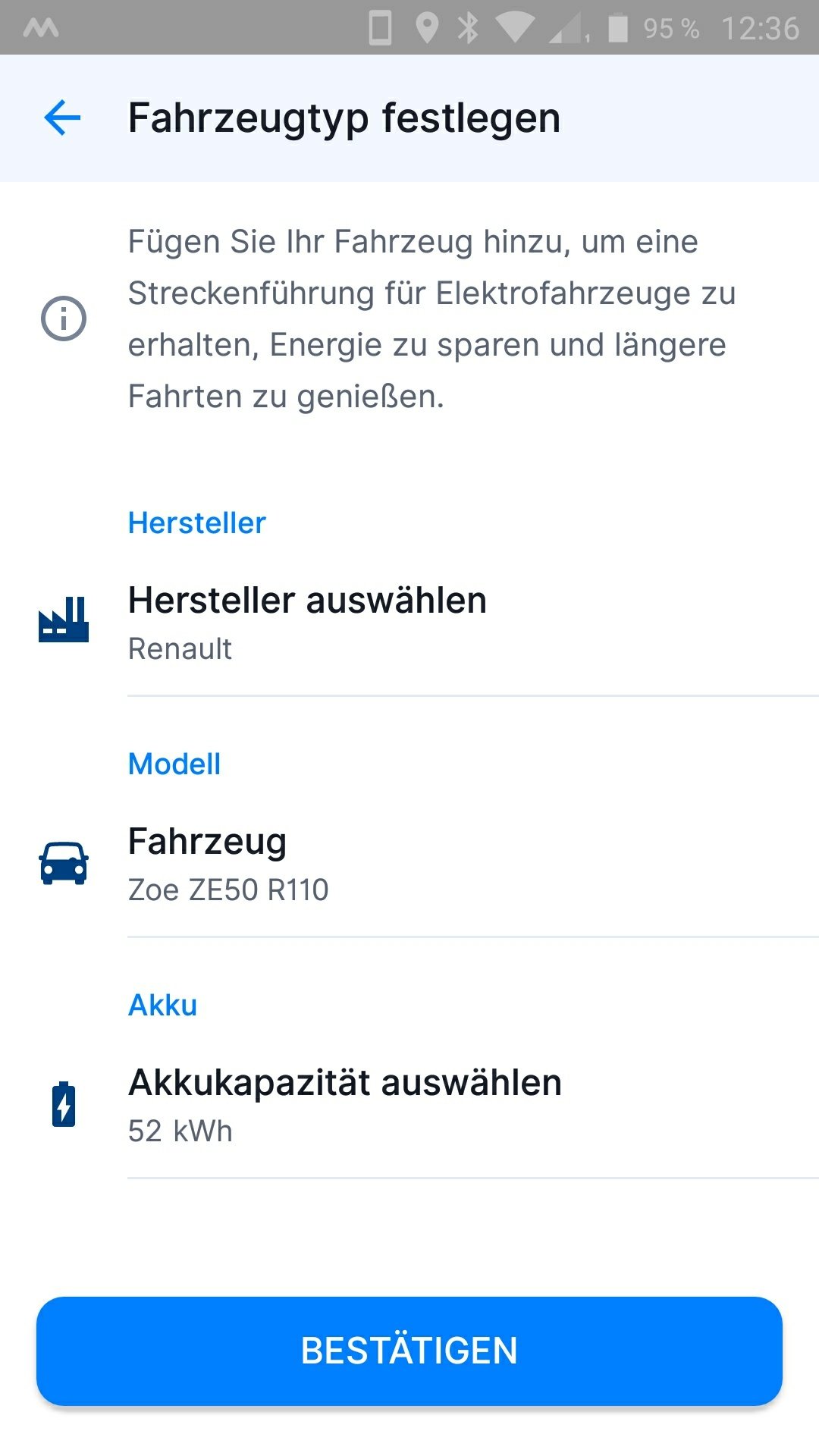The height and width of the screenshot is (1456, 819).
Task: Open Hersteller auswählen row
Action: [x=409, y=622]
